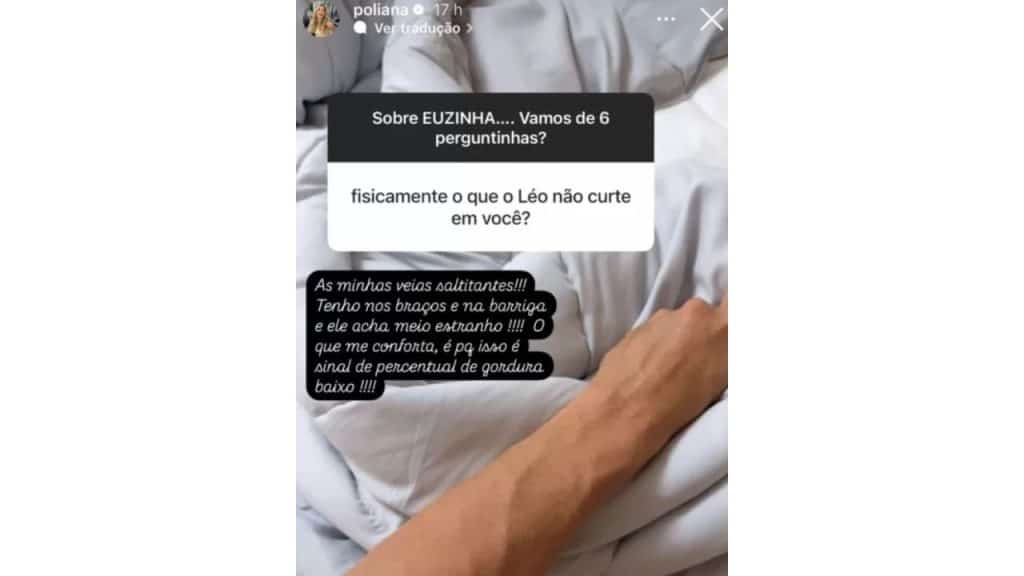Close the story viewer
Viewport: 1024px width, 576px height.
[711, 19]
